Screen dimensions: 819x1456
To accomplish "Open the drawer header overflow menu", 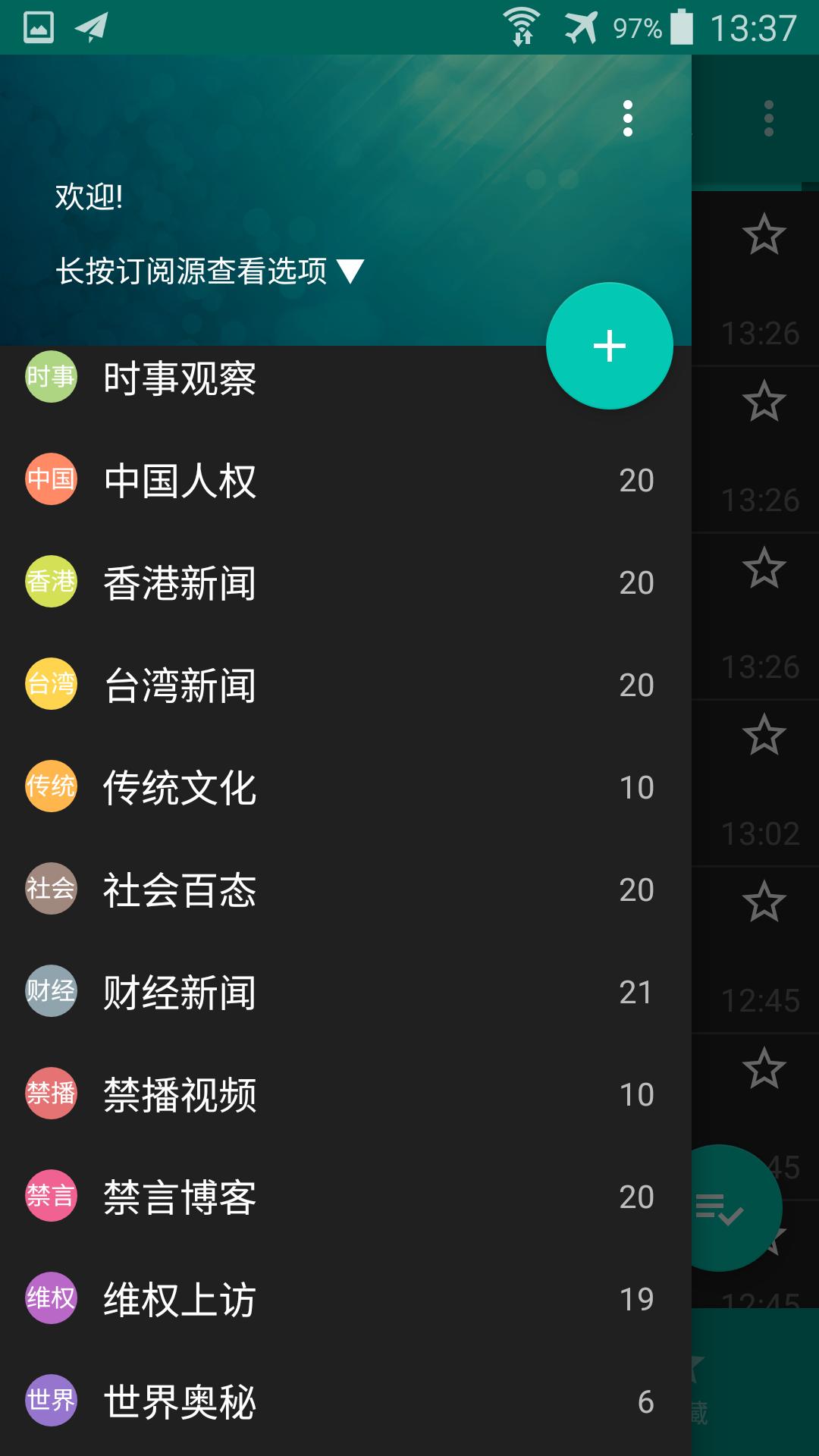I will click(627, 119).
